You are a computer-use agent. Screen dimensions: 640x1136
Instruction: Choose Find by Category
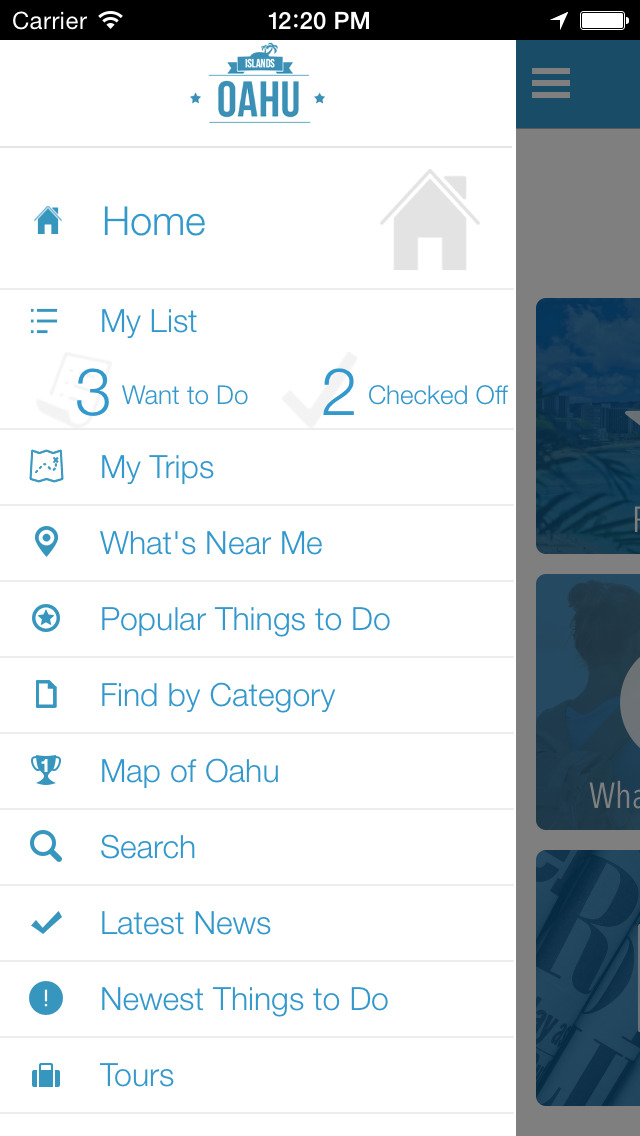point(257,696)
